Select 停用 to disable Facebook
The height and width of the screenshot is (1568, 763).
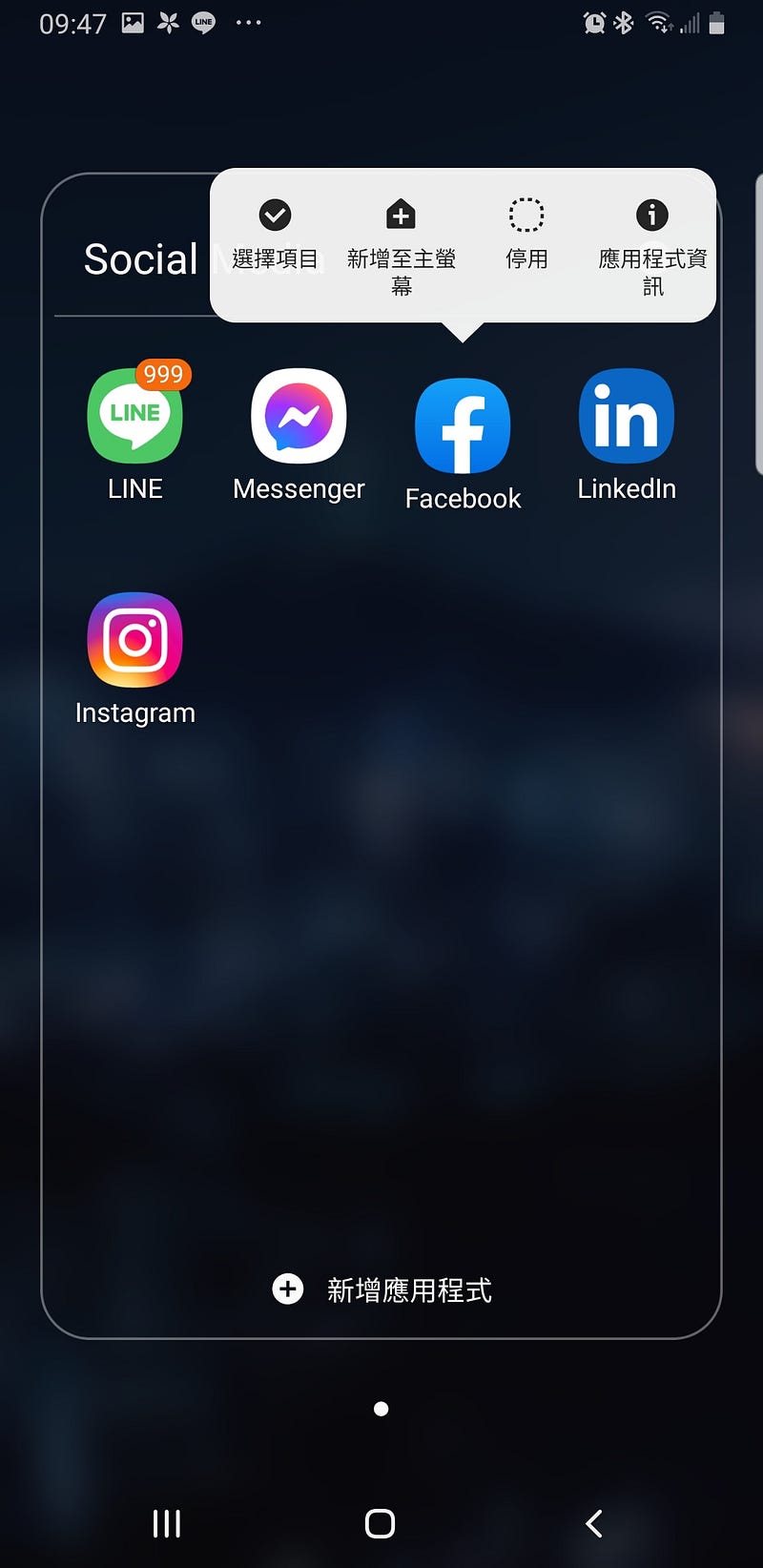(x=526, y=236)
